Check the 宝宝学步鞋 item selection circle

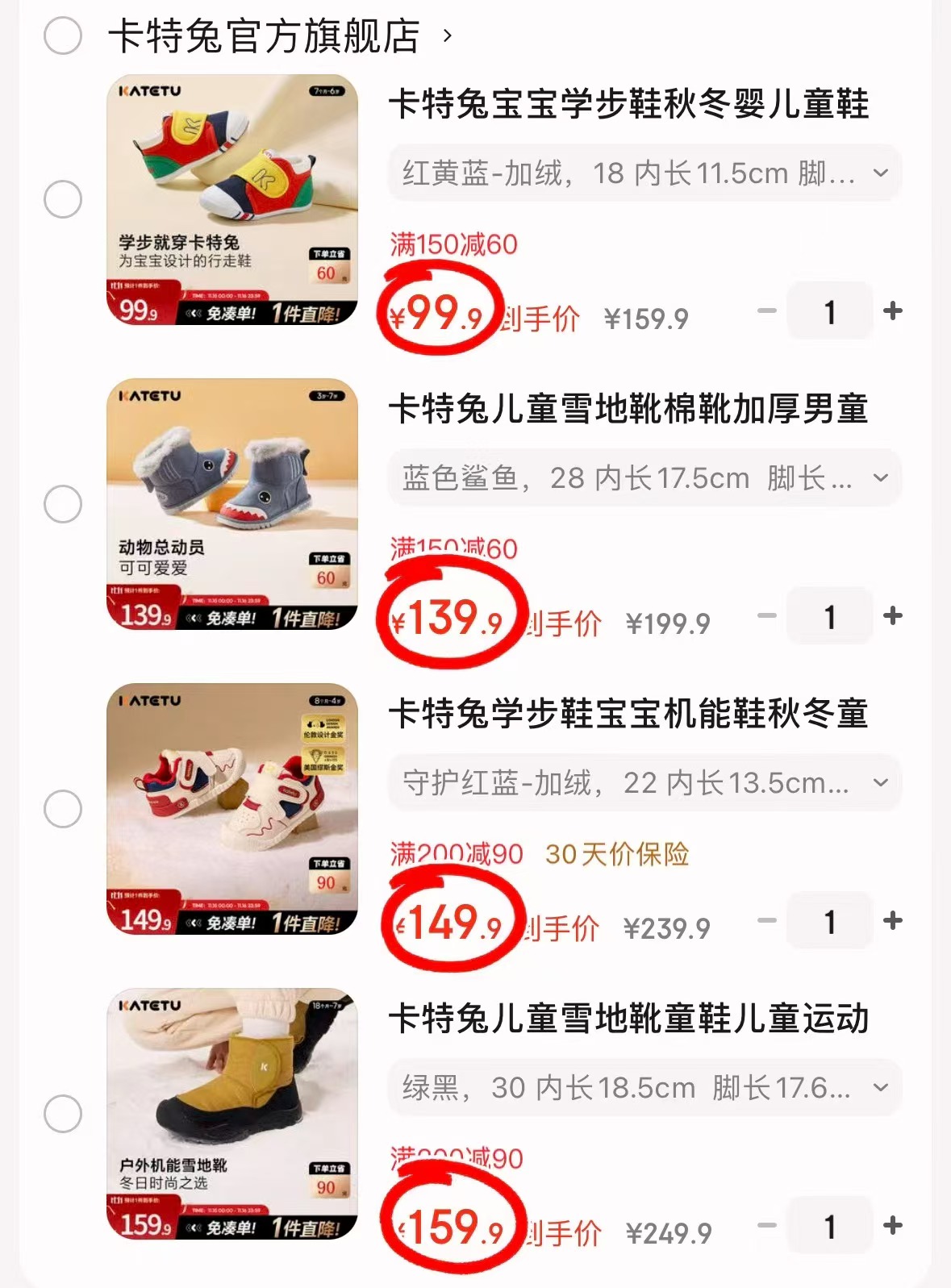(x=63, y=199)
